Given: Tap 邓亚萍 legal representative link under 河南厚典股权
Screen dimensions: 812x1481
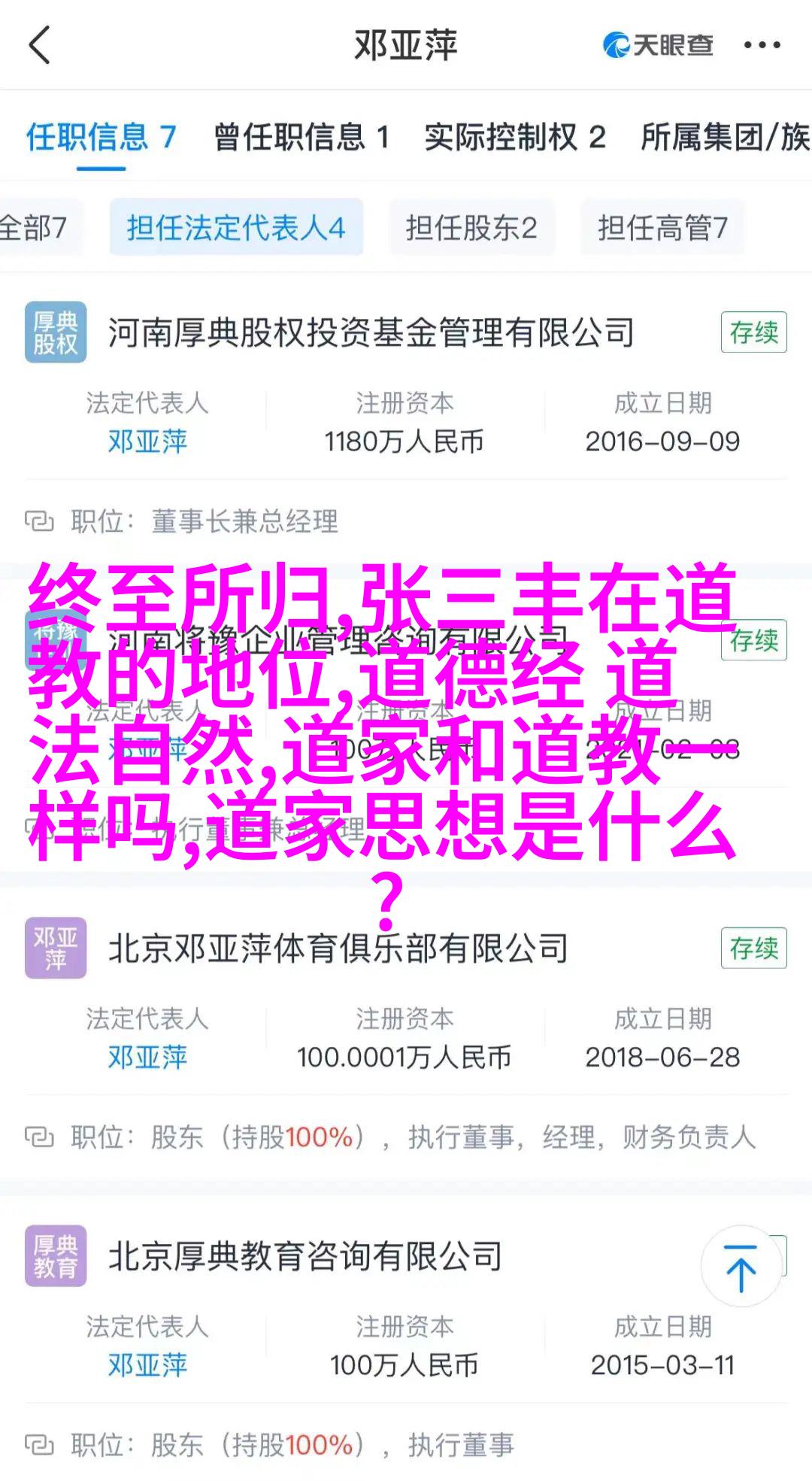Looking at the screenshot, I should tap(147, 442).
